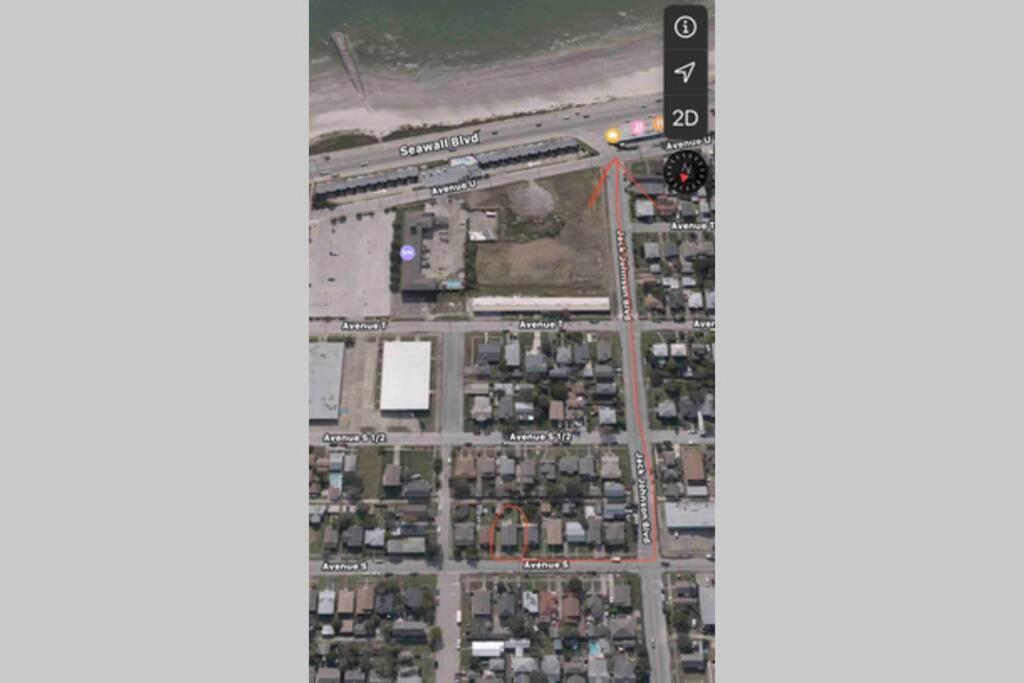This screenshot has height=683, width=1024.
Task: Select the purple place marker near Avenue U
Action: coord(408,252)
